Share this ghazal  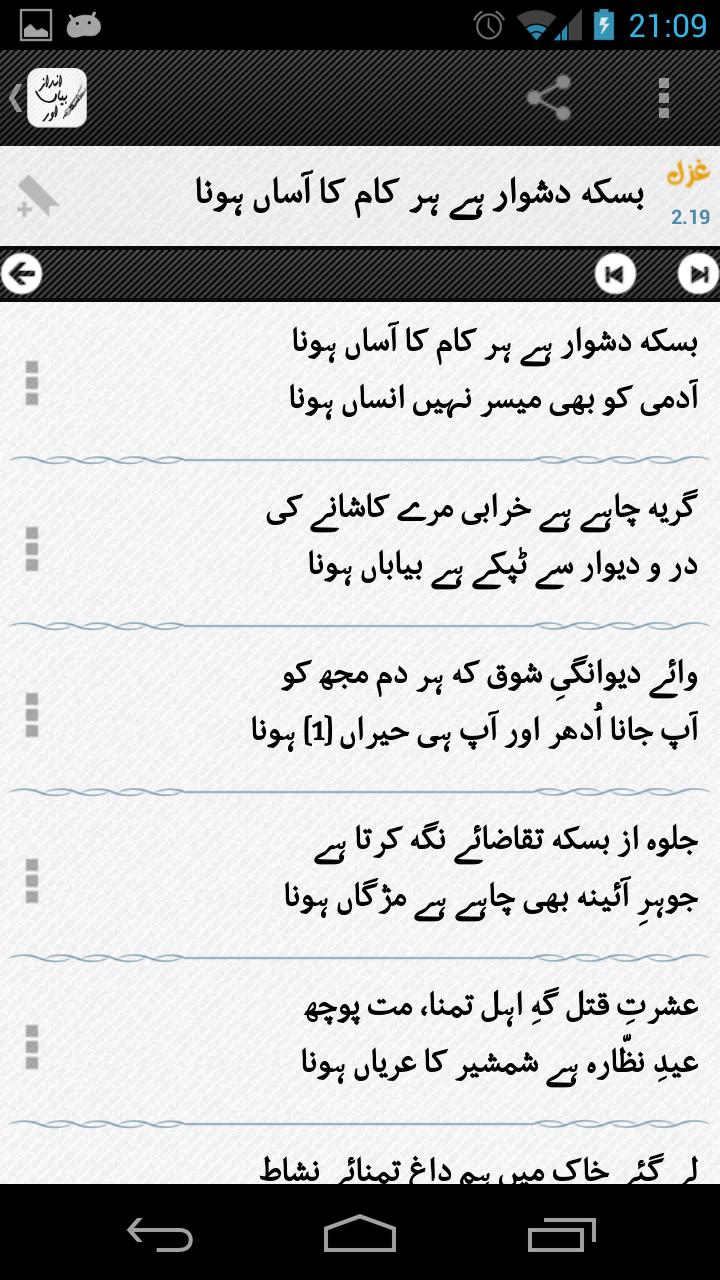pos(549,97)
